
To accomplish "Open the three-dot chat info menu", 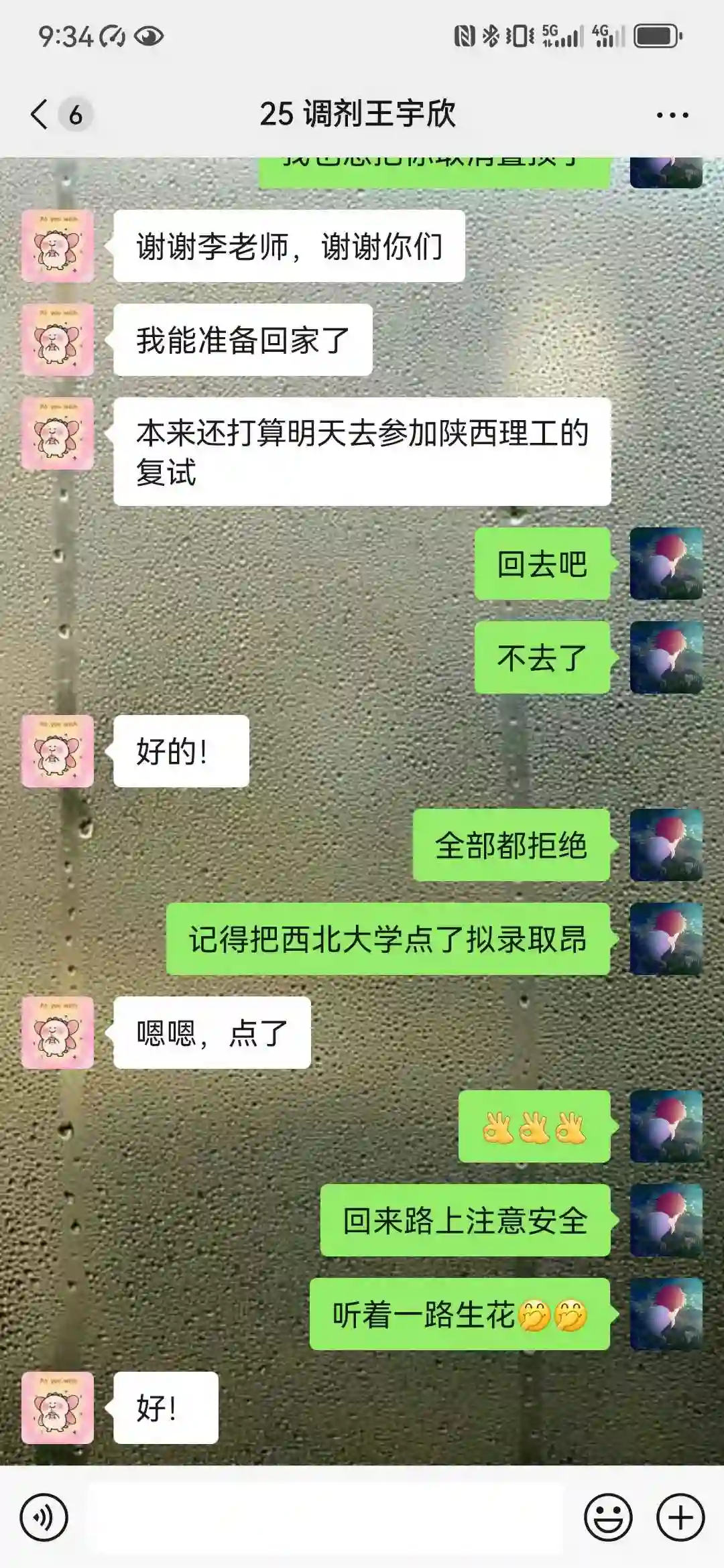I will click(672, 115).
